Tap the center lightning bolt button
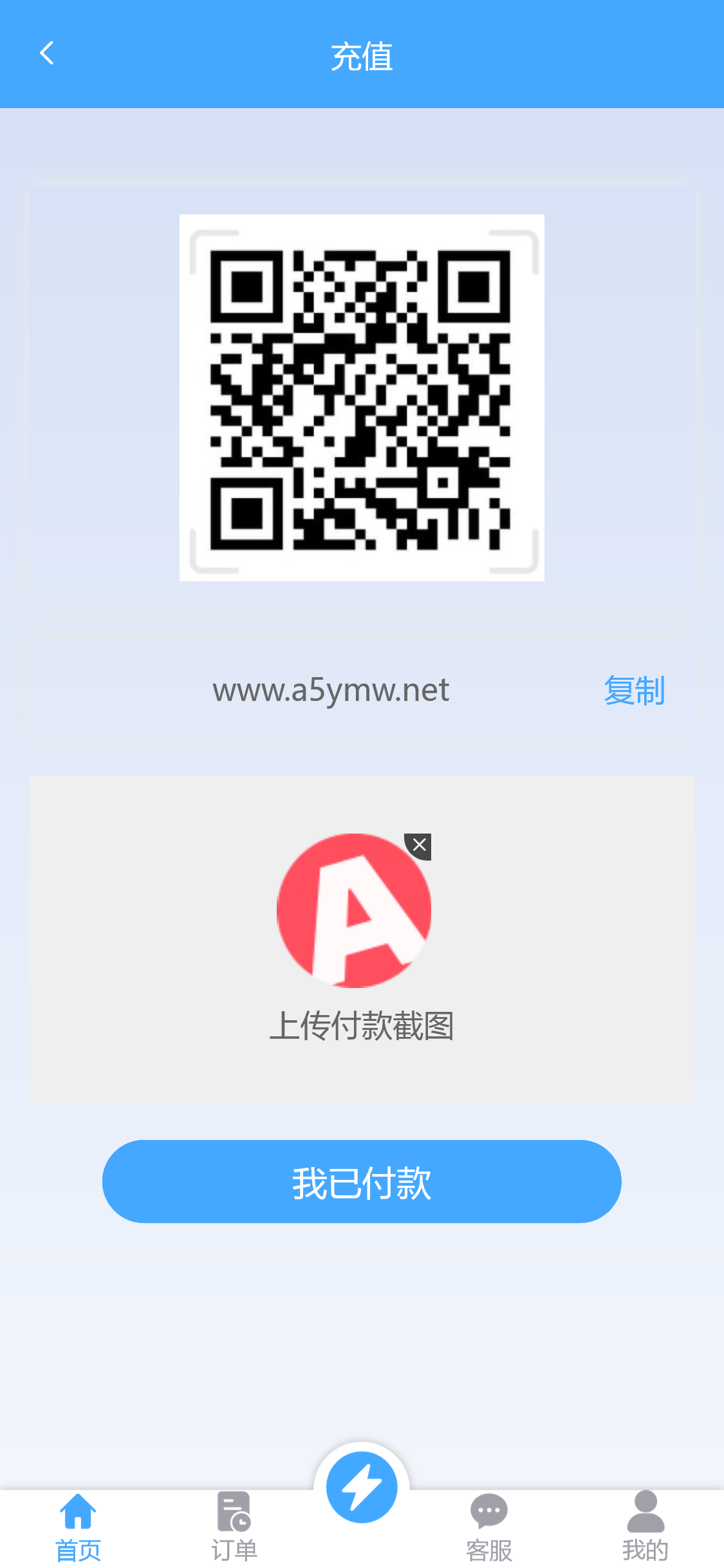The width and height of the screenshot is (724, 1568). tap(362, 1487)
